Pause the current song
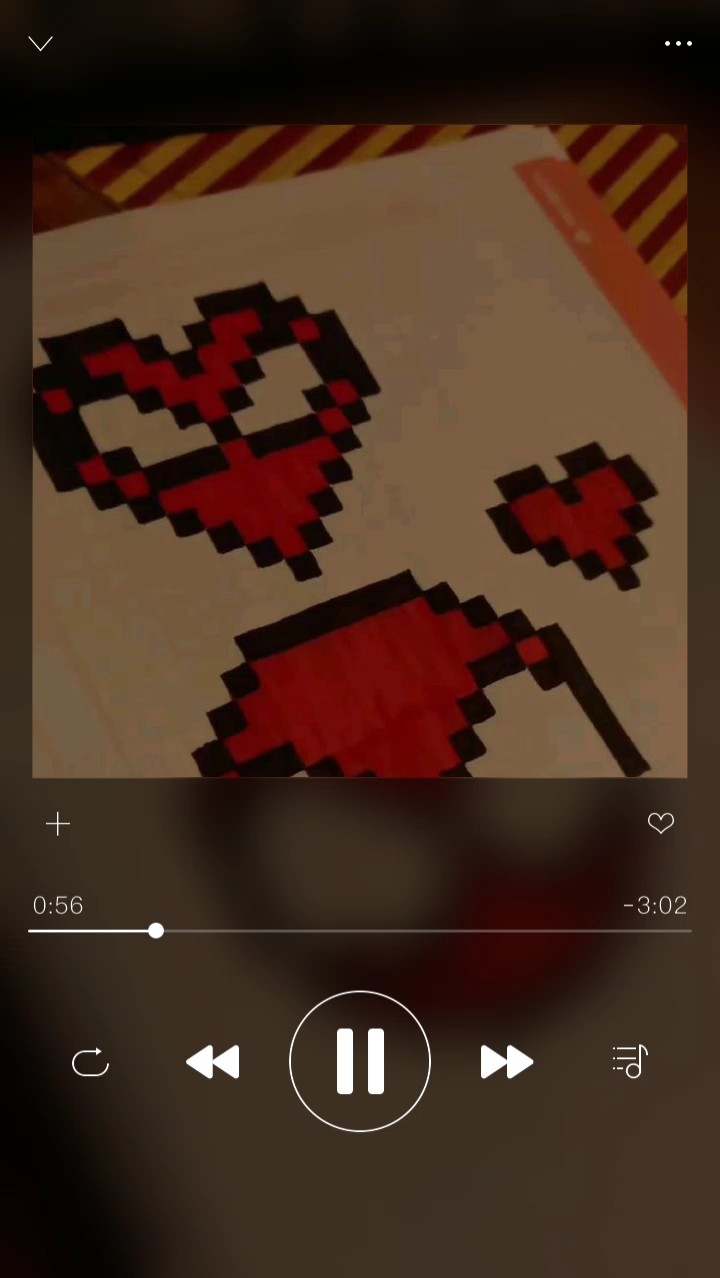The image size is (720, 1278). 360,1061
